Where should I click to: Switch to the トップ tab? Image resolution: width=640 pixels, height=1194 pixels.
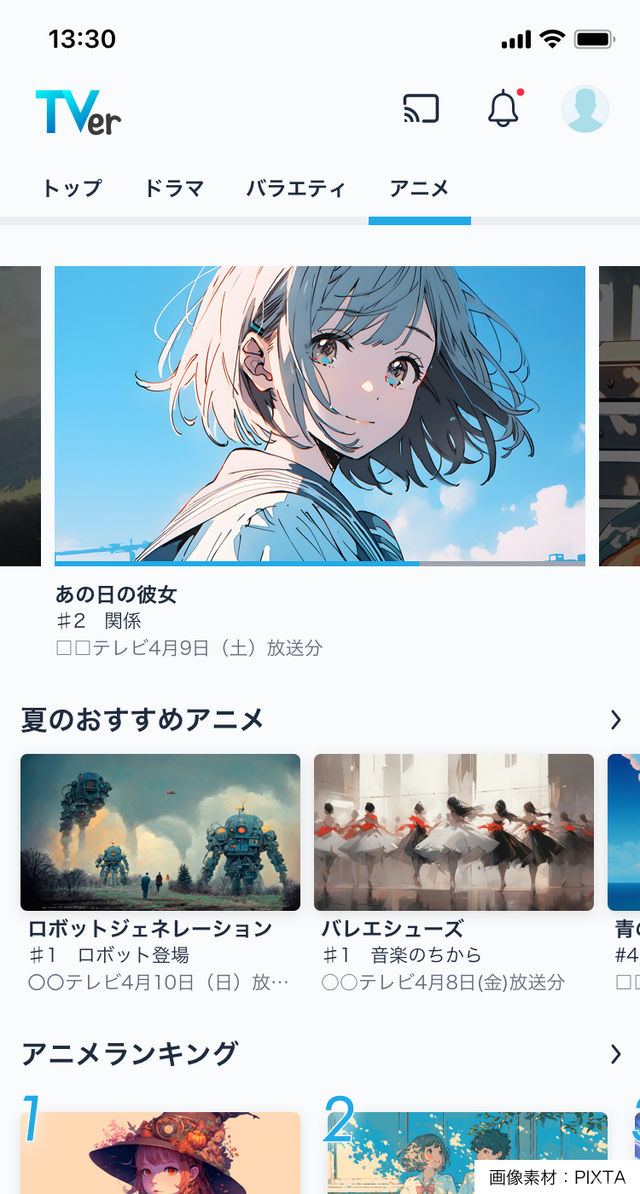click(x=72, y=188)
